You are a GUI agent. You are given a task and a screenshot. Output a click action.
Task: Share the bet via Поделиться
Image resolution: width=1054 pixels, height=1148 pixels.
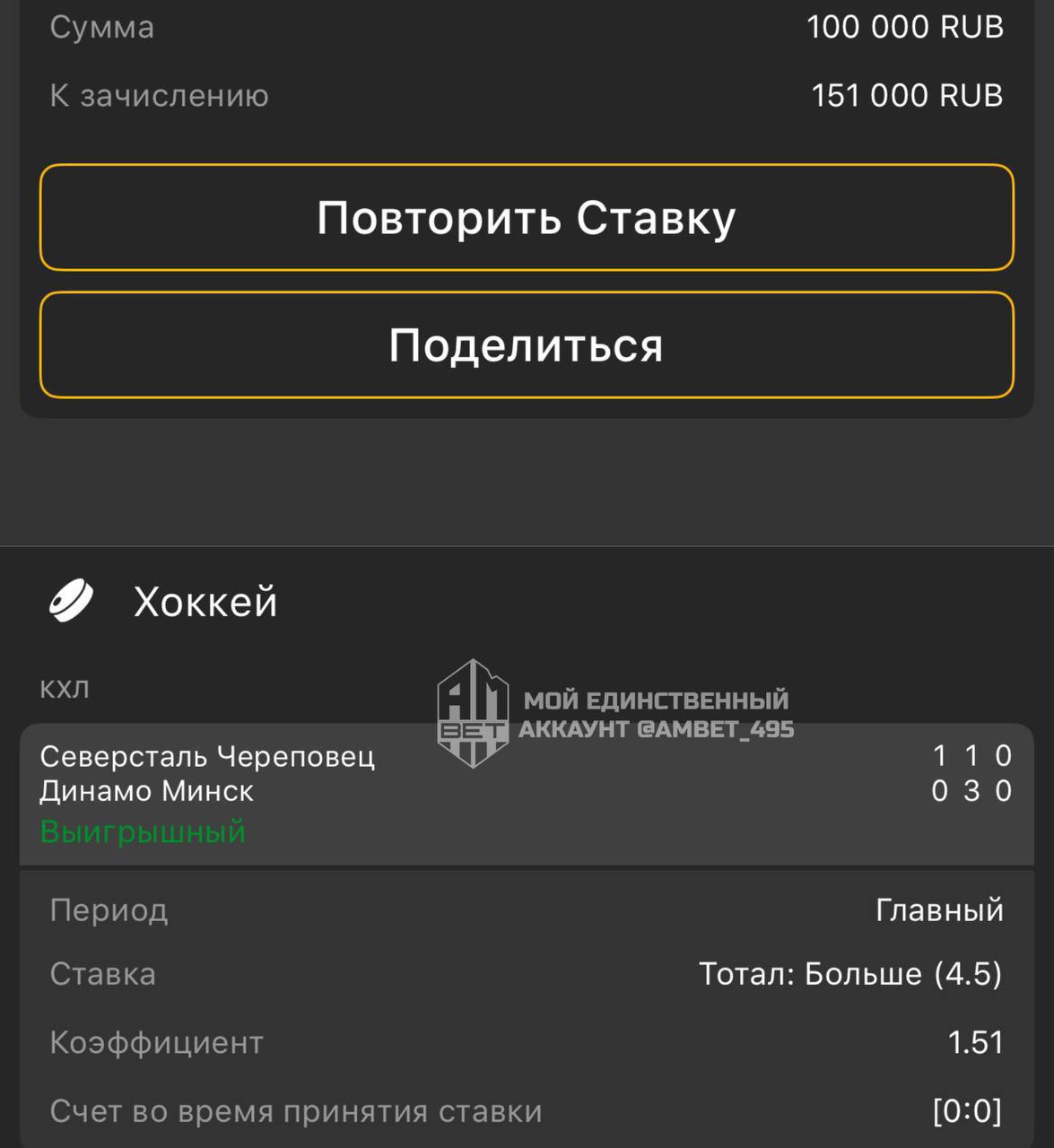pos(527,344)
